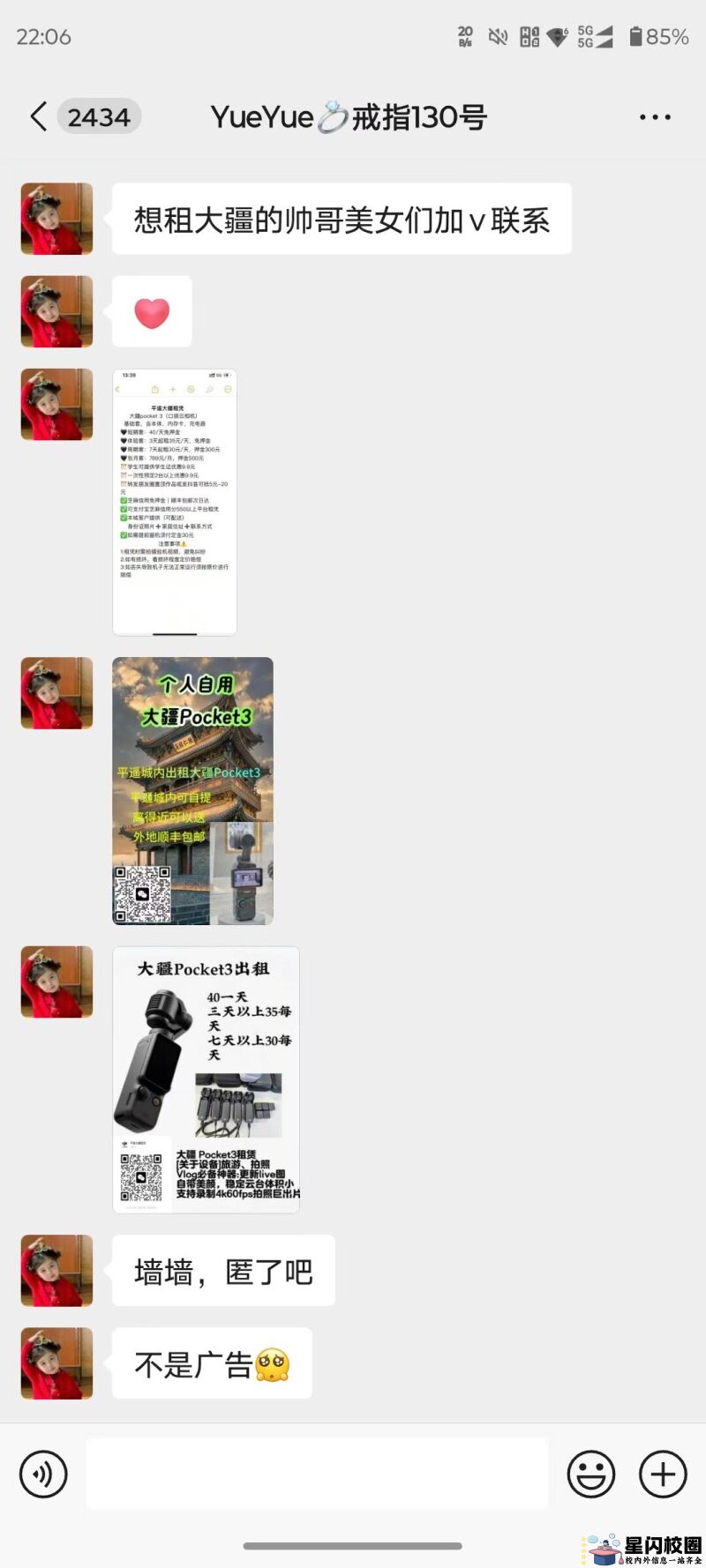Image resolution: width=706 pixels, height=1568 pixels.
Task: Open the three-dot chat options menu
Action: pos(655,117)
